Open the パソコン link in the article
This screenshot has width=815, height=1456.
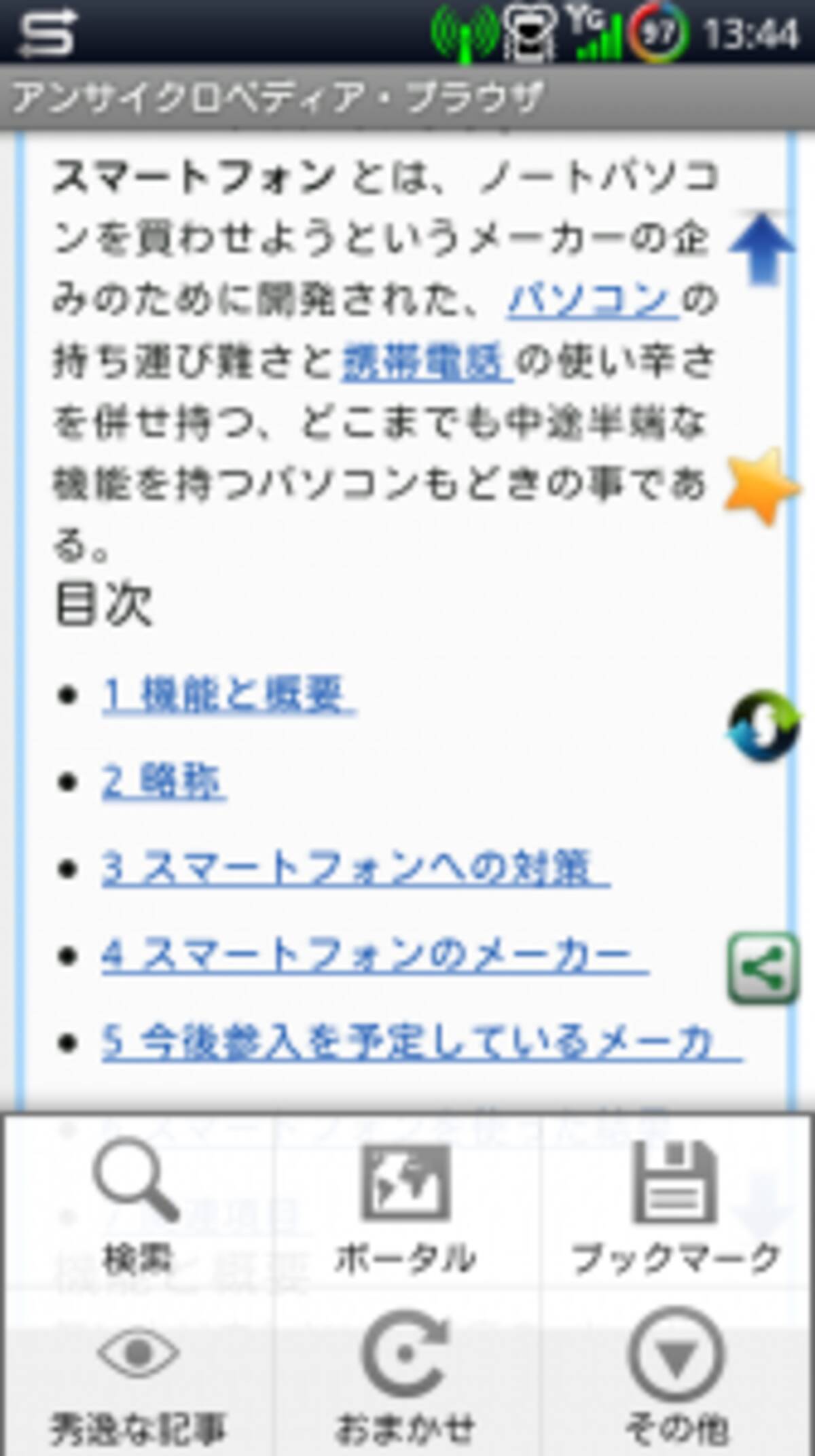tap(592, 300)
